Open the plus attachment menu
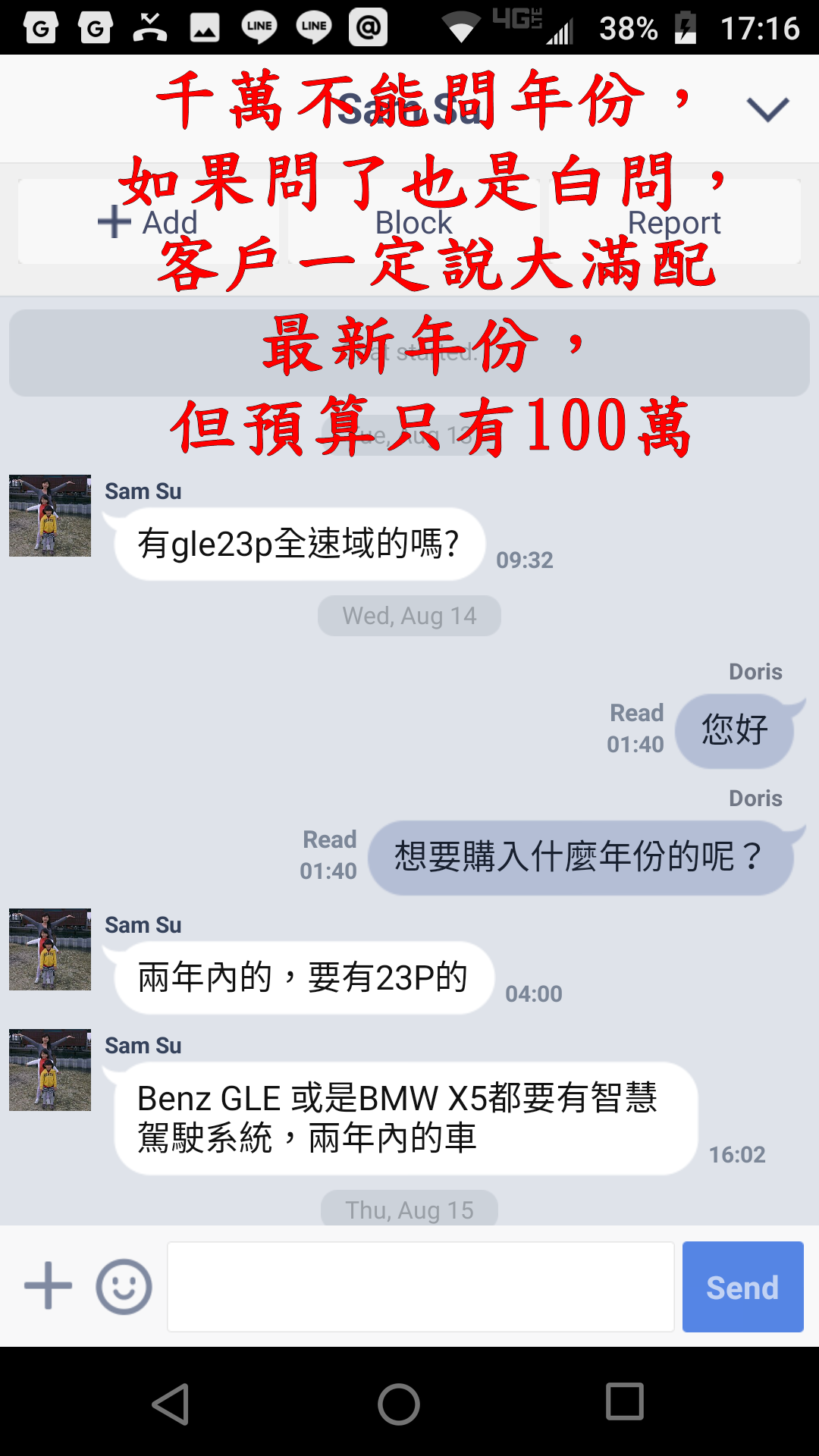819x1456 pixels. tap(49, 1285)
